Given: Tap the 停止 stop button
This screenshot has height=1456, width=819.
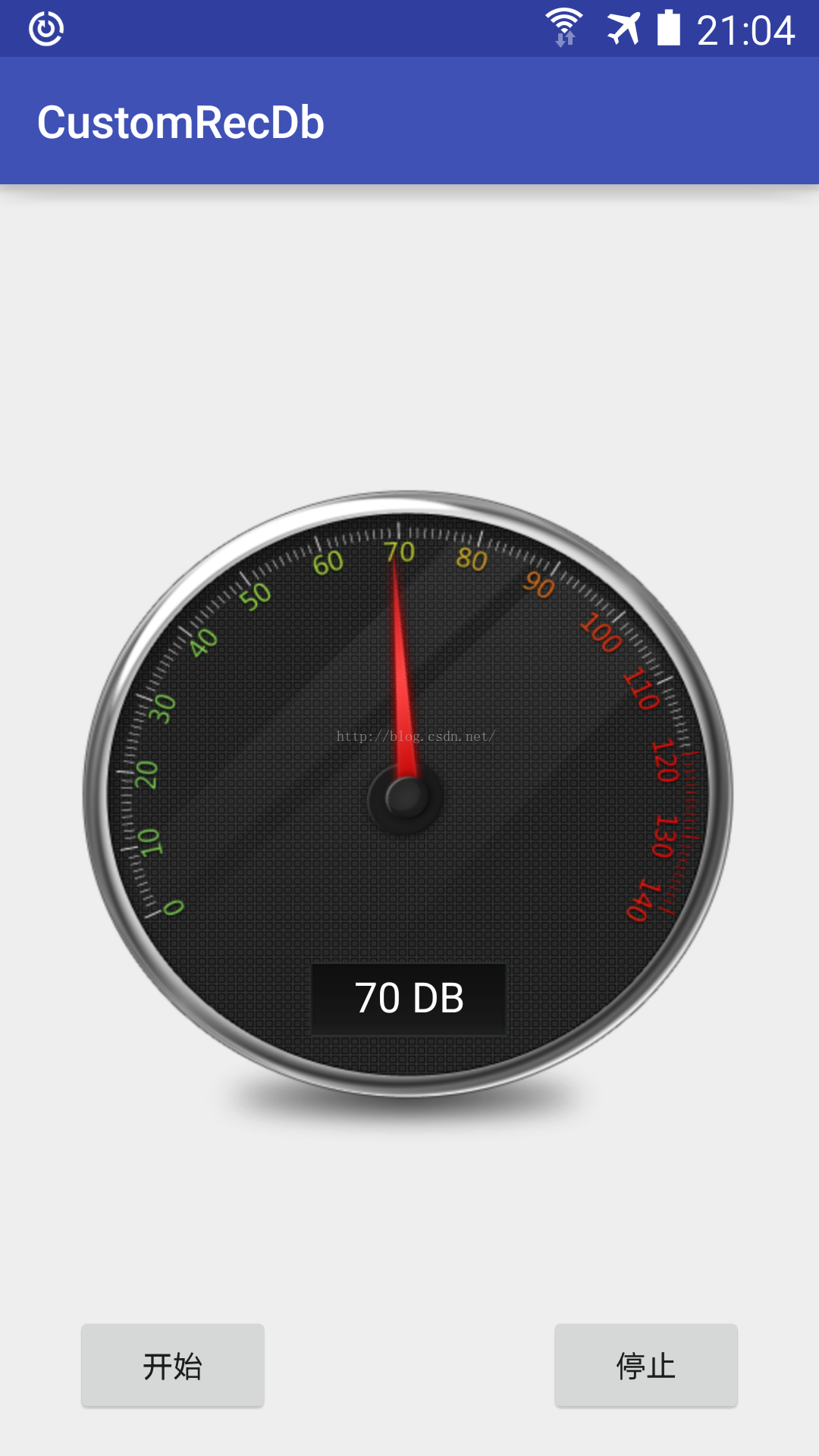Looking at the screenshot, I should 645,1366.
